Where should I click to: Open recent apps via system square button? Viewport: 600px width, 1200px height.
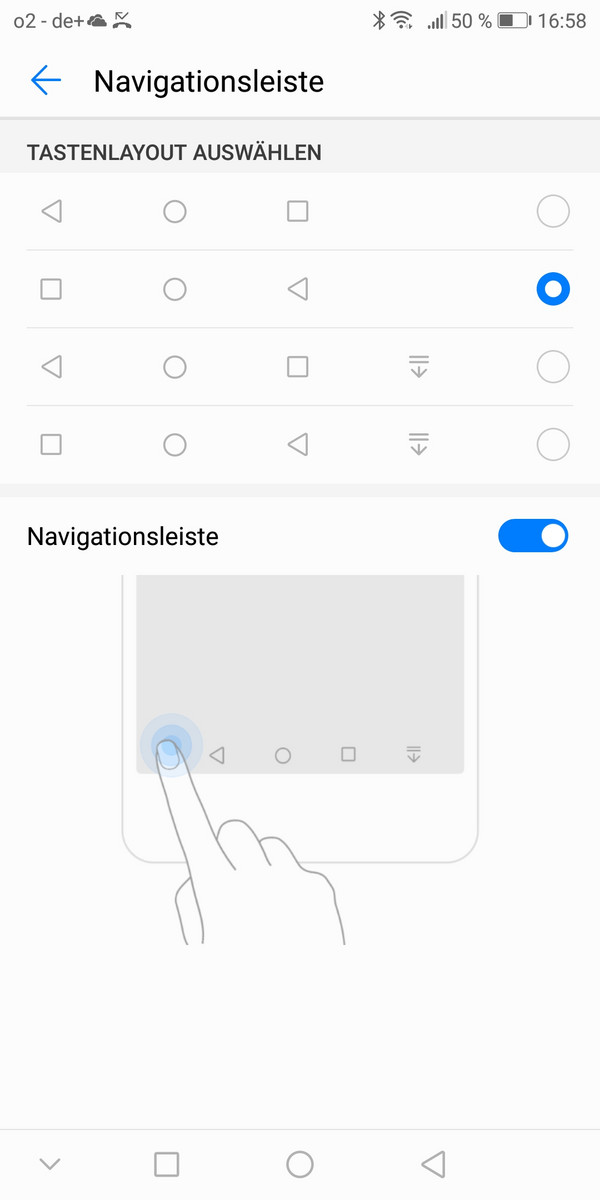point(167,1164)
